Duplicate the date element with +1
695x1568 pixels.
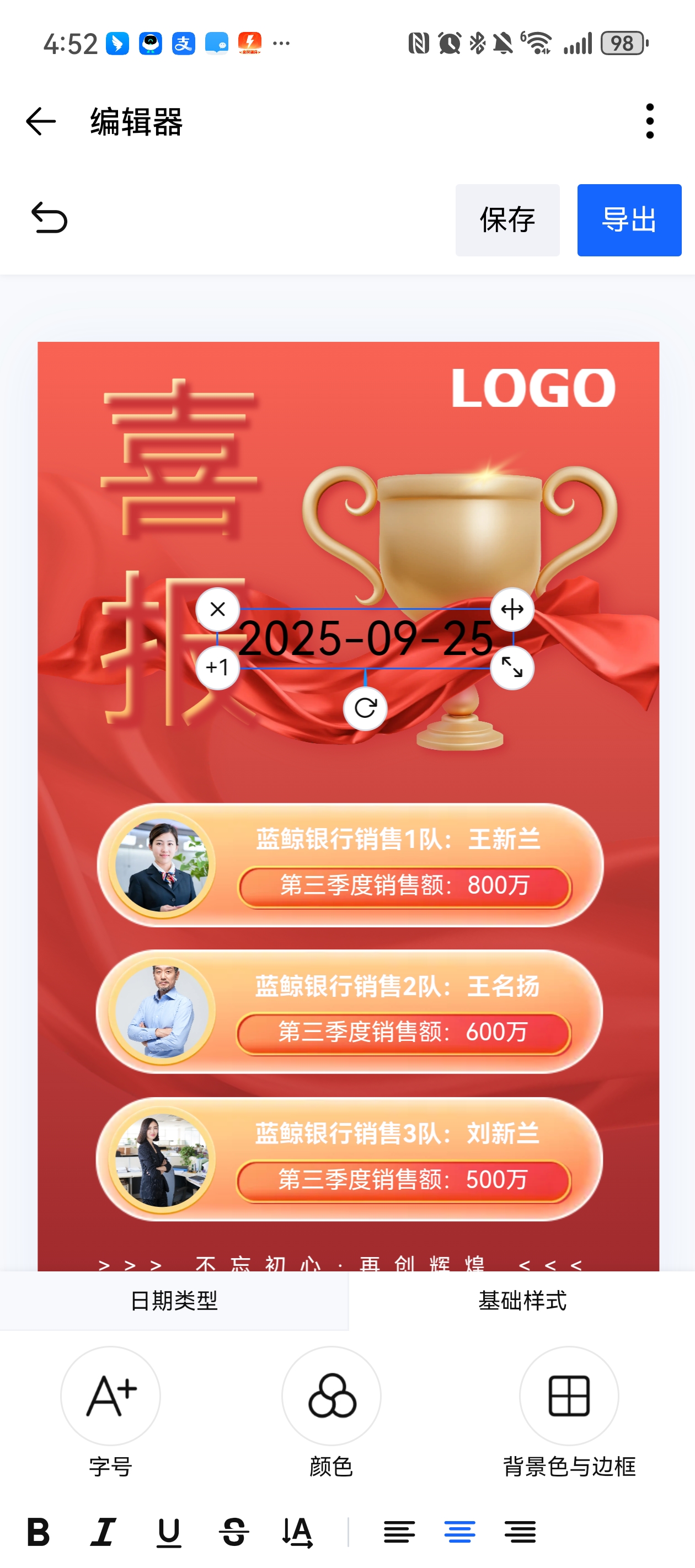coord(217,668)
